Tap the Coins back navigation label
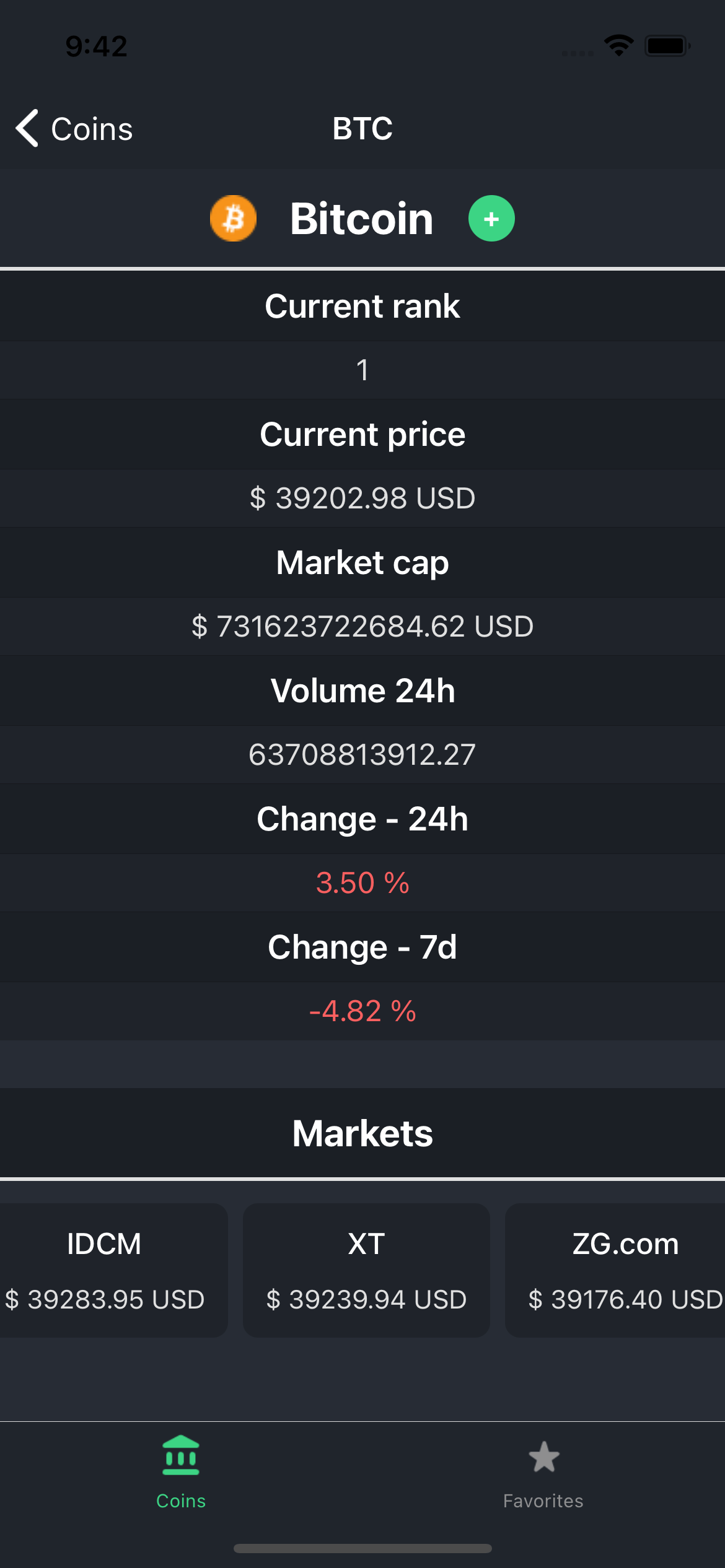 pos(90,128)
